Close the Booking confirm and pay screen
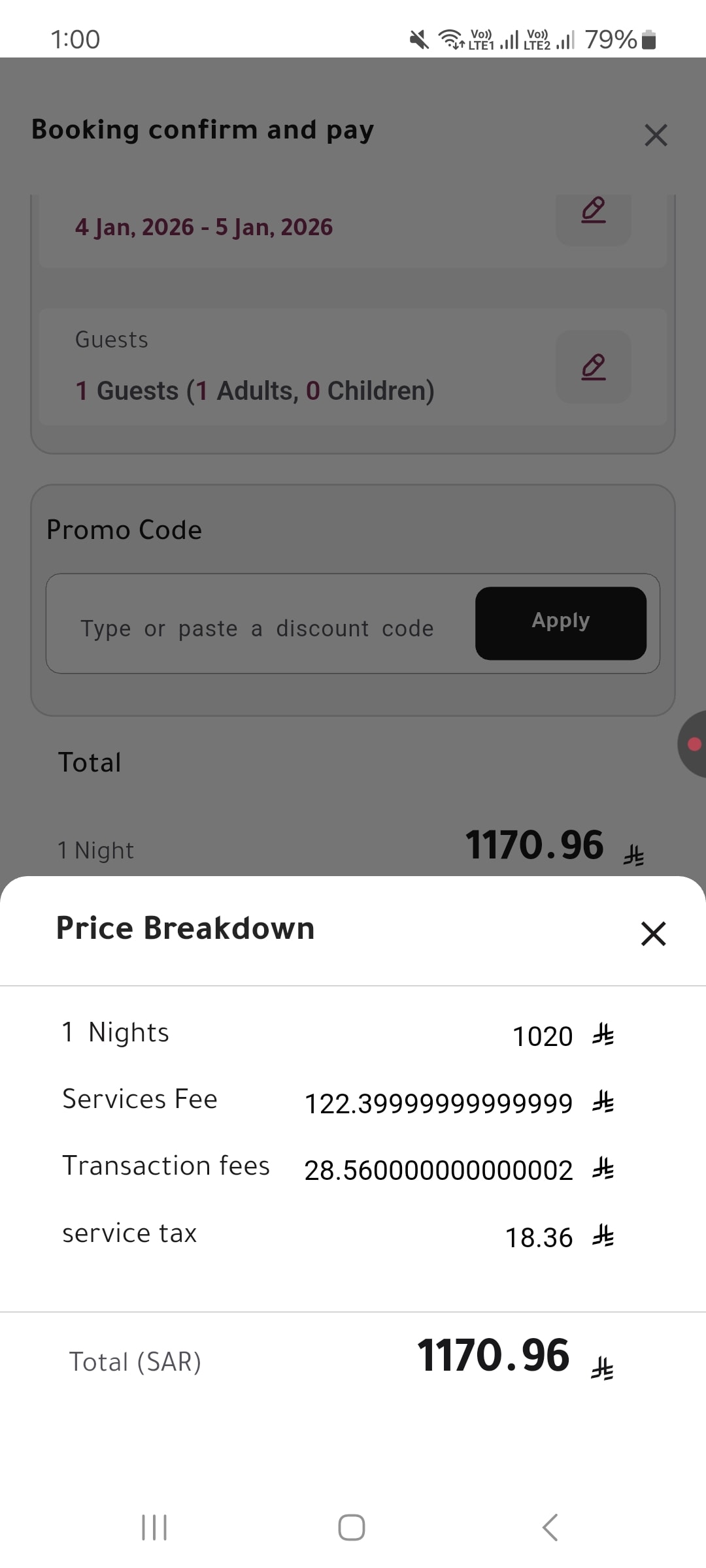This screenshot has height=1568, width=706. pyautogui.click(x=656, y=135)
